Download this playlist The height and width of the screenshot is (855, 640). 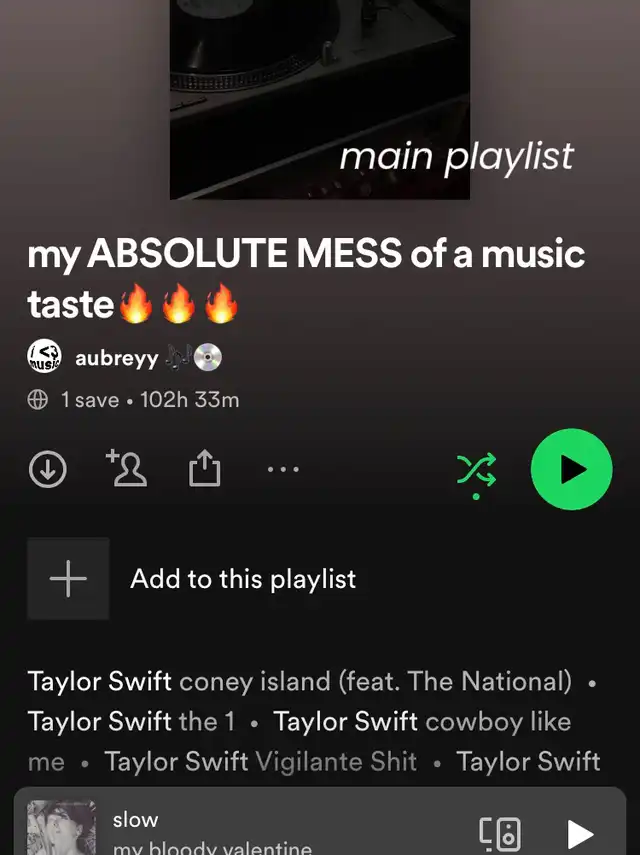[x=47, y=469]
